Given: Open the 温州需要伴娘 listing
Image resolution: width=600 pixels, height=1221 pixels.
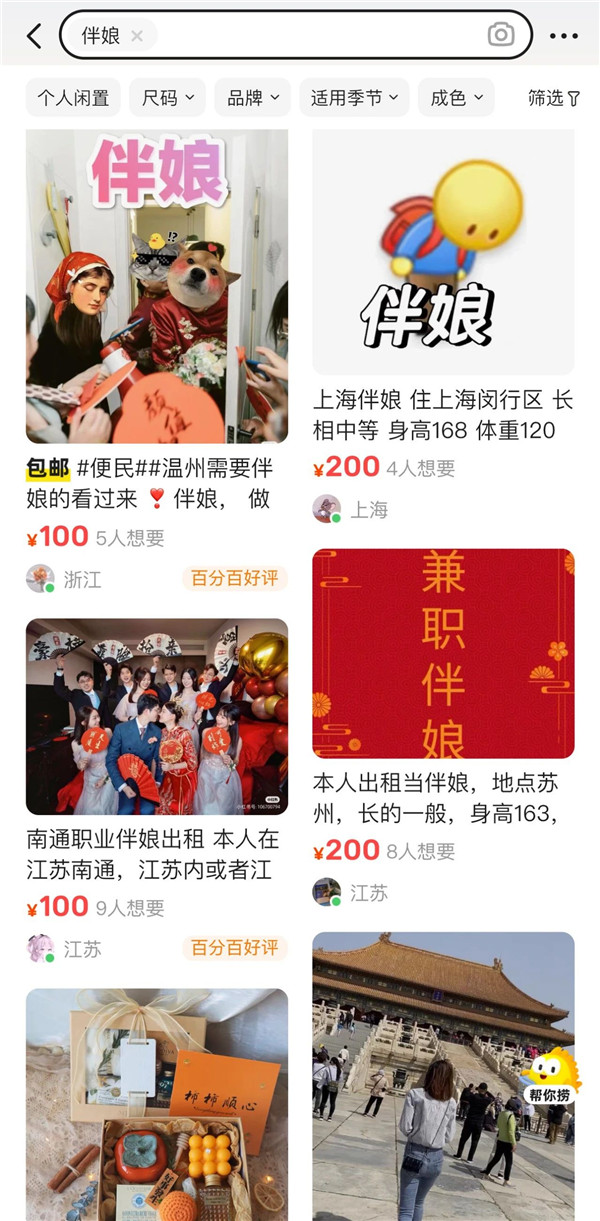Looking at the screenshot, I should point(156,290).
